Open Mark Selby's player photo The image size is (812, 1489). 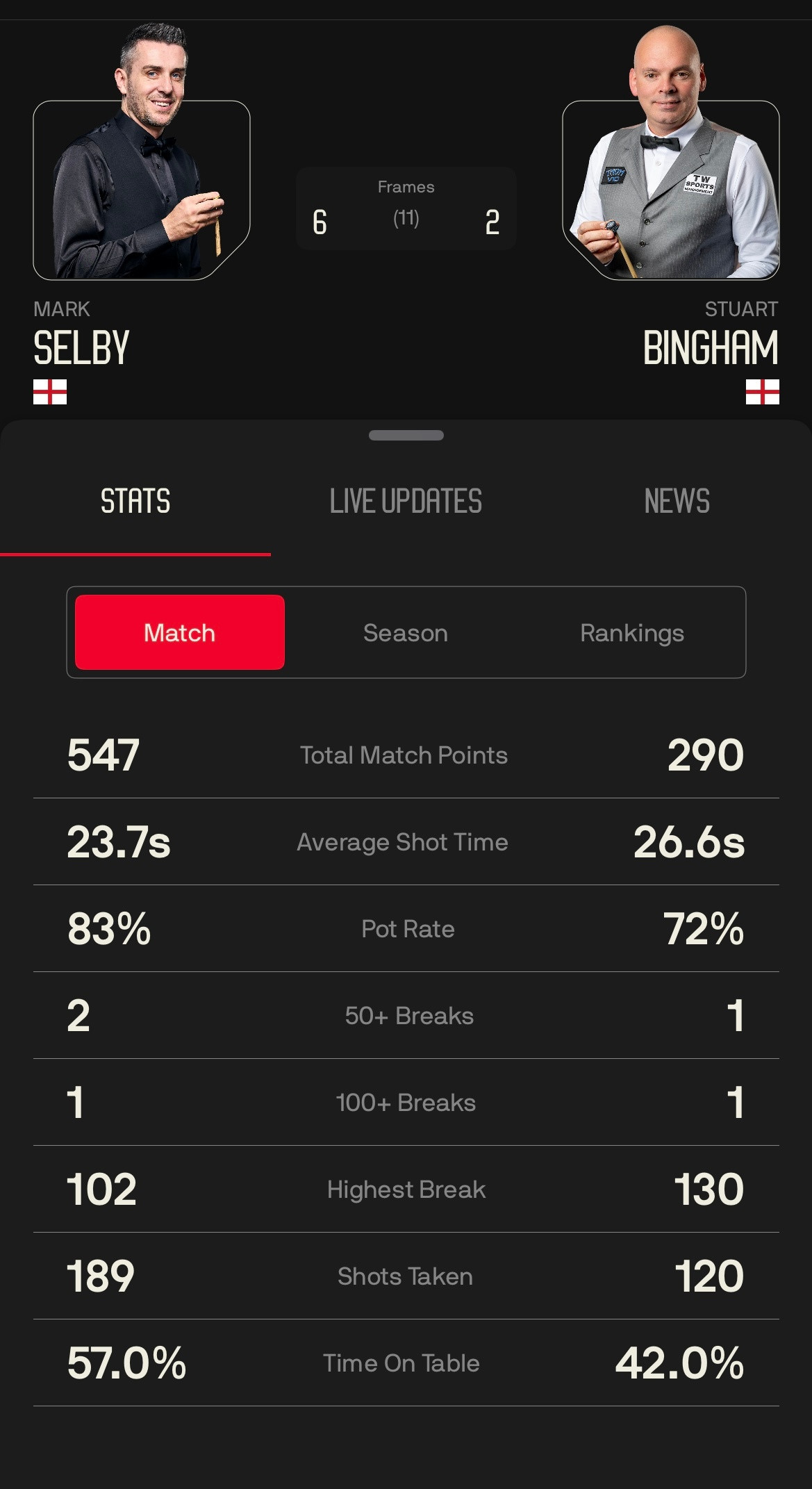[x=142, y=151]
